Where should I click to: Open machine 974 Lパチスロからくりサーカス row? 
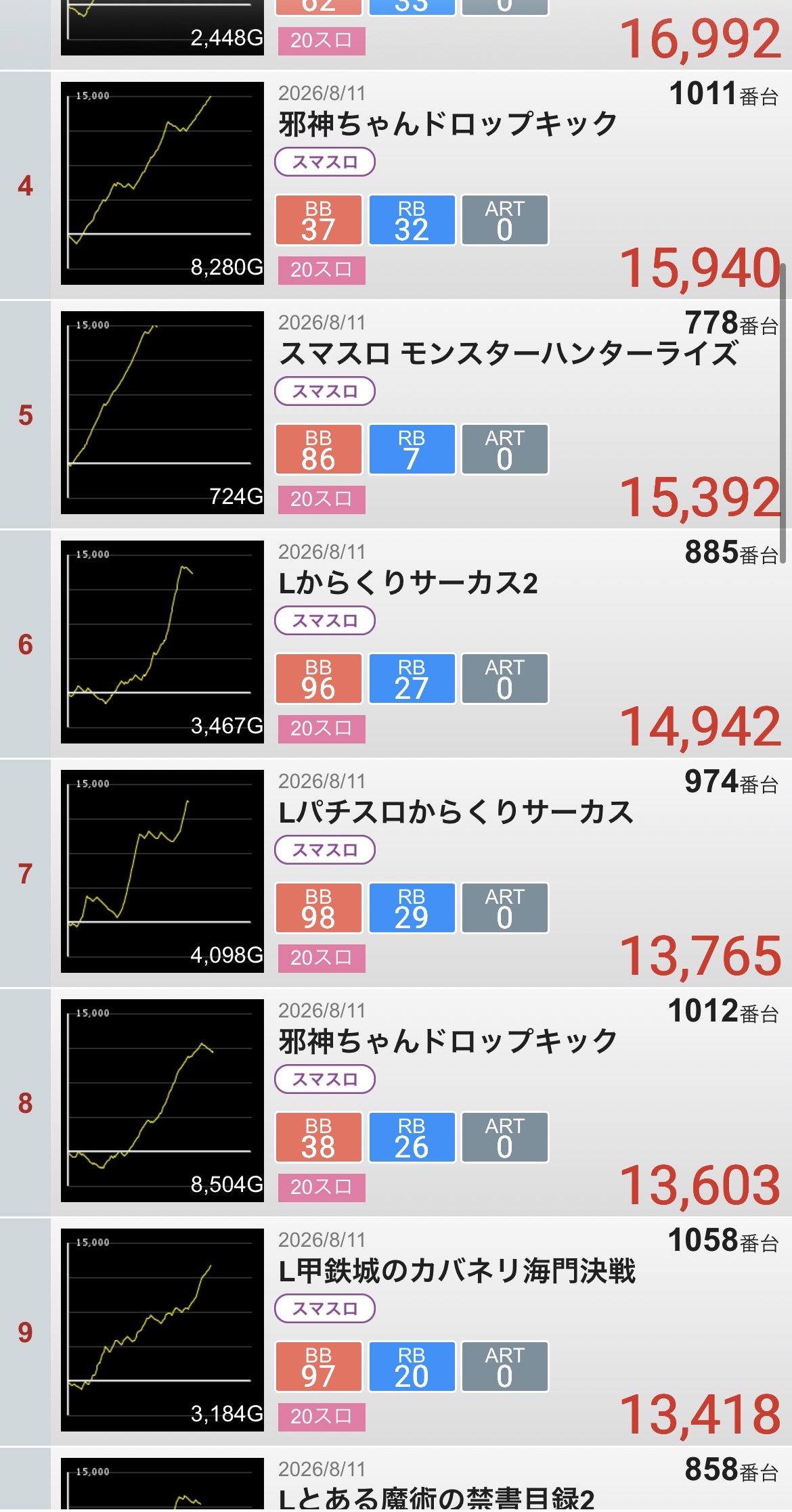(x=396, y=873)
